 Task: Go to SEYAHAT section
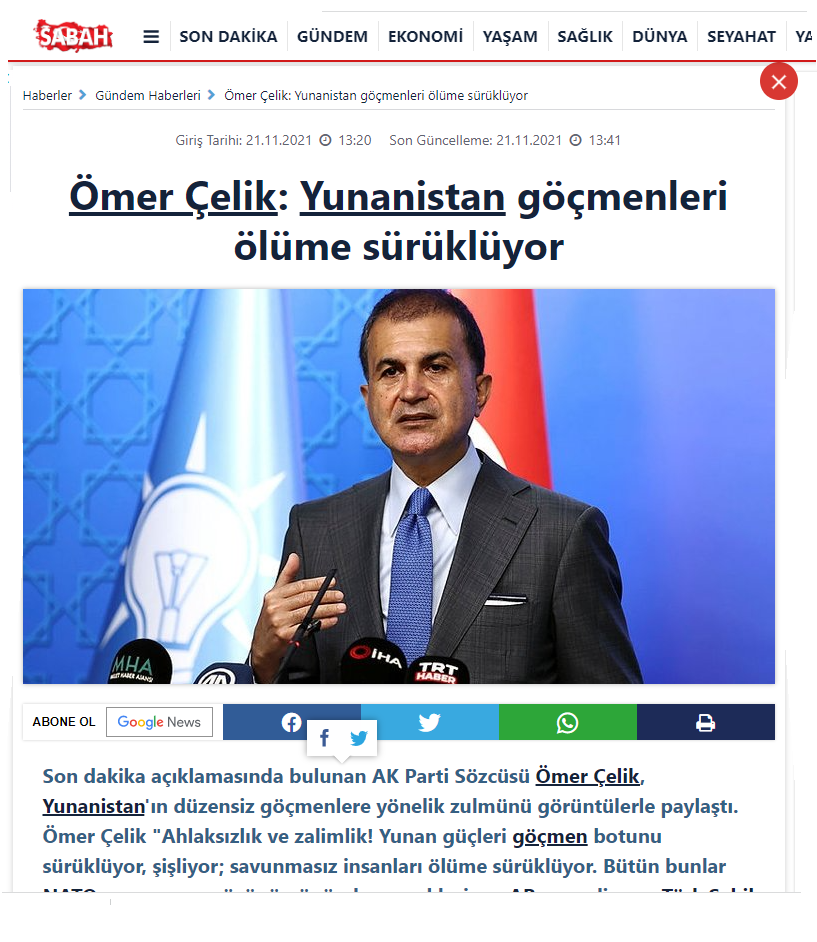(x=741, y=37)
